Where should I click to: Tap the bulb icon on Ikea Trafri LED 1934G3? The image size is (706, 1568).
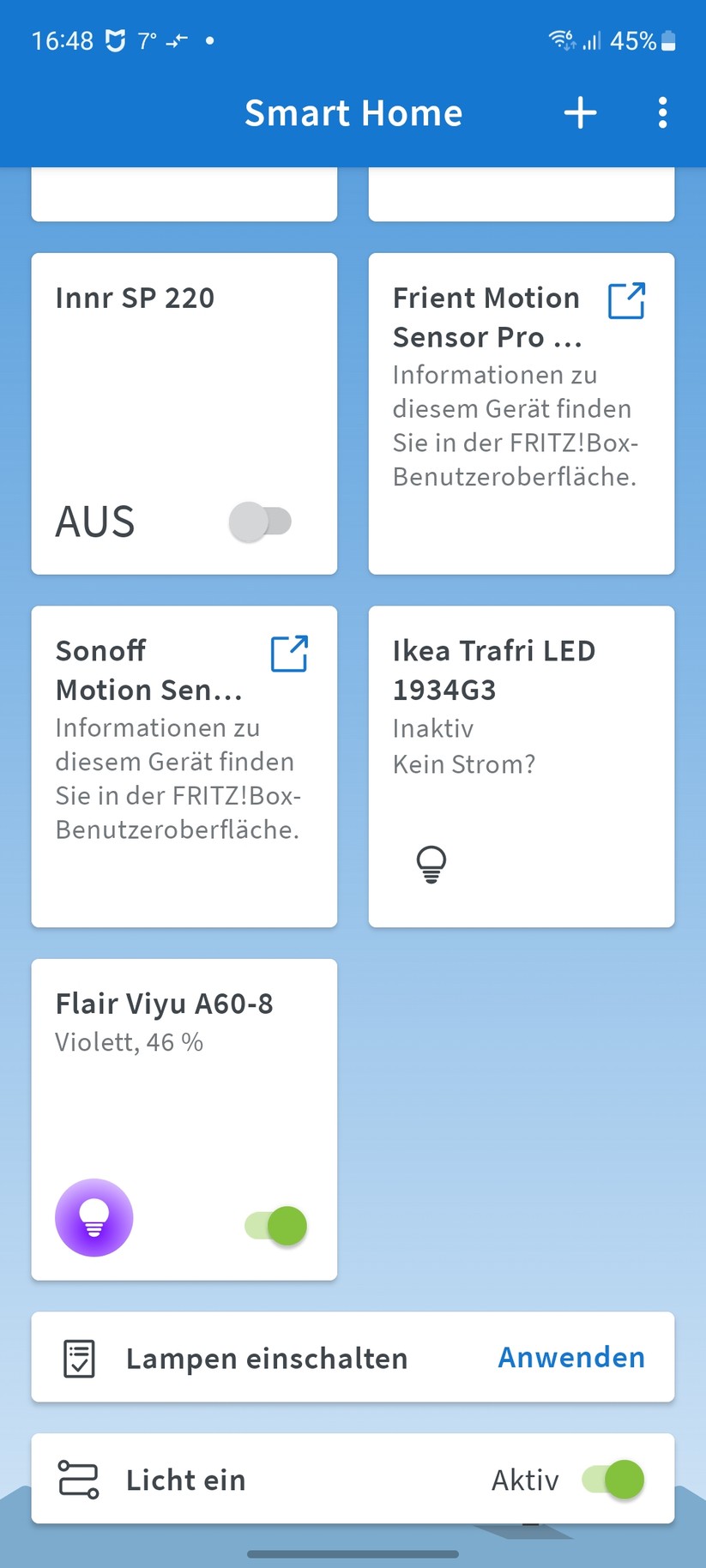431,864
